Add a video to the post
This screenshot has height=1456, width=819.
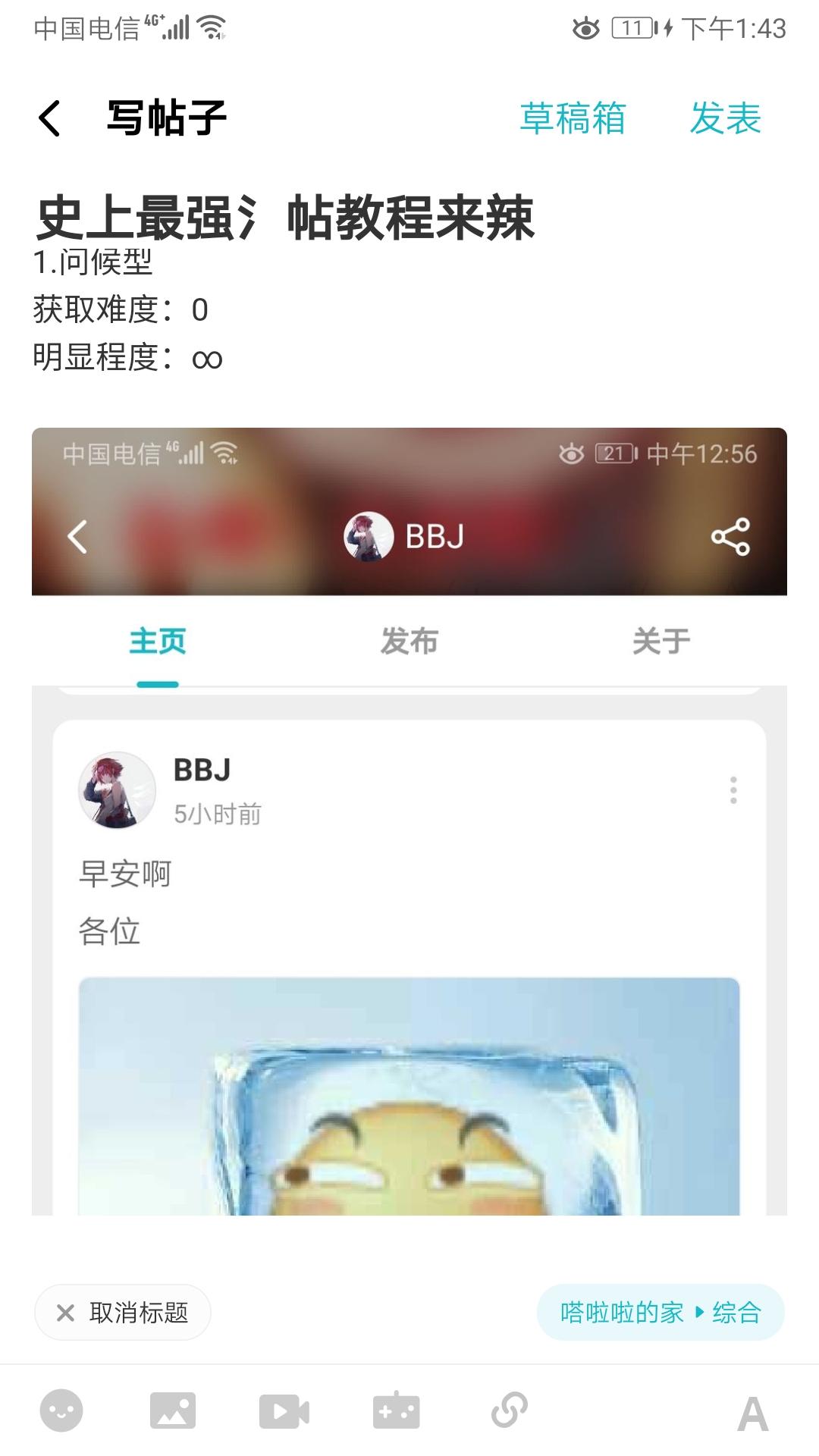tap(284, 1411)
